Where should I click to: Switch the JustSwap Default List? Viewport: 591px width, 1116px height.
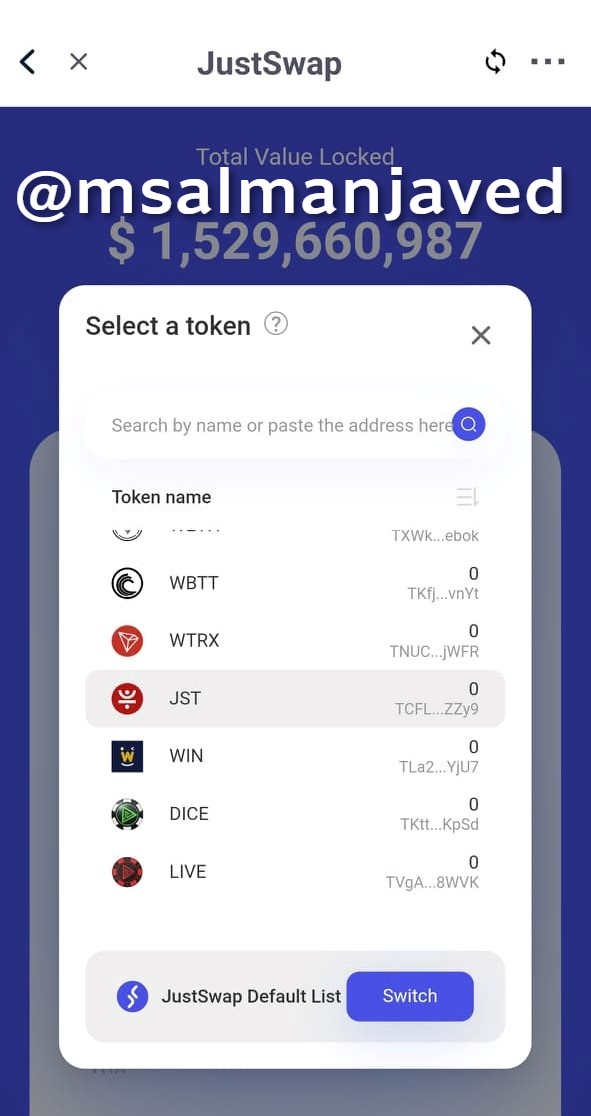click(x=410, y=996)
